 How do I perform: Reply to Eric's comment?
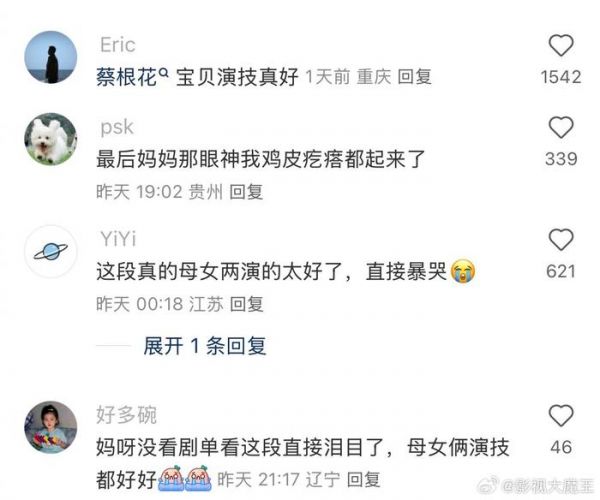[x=414, y=76]
